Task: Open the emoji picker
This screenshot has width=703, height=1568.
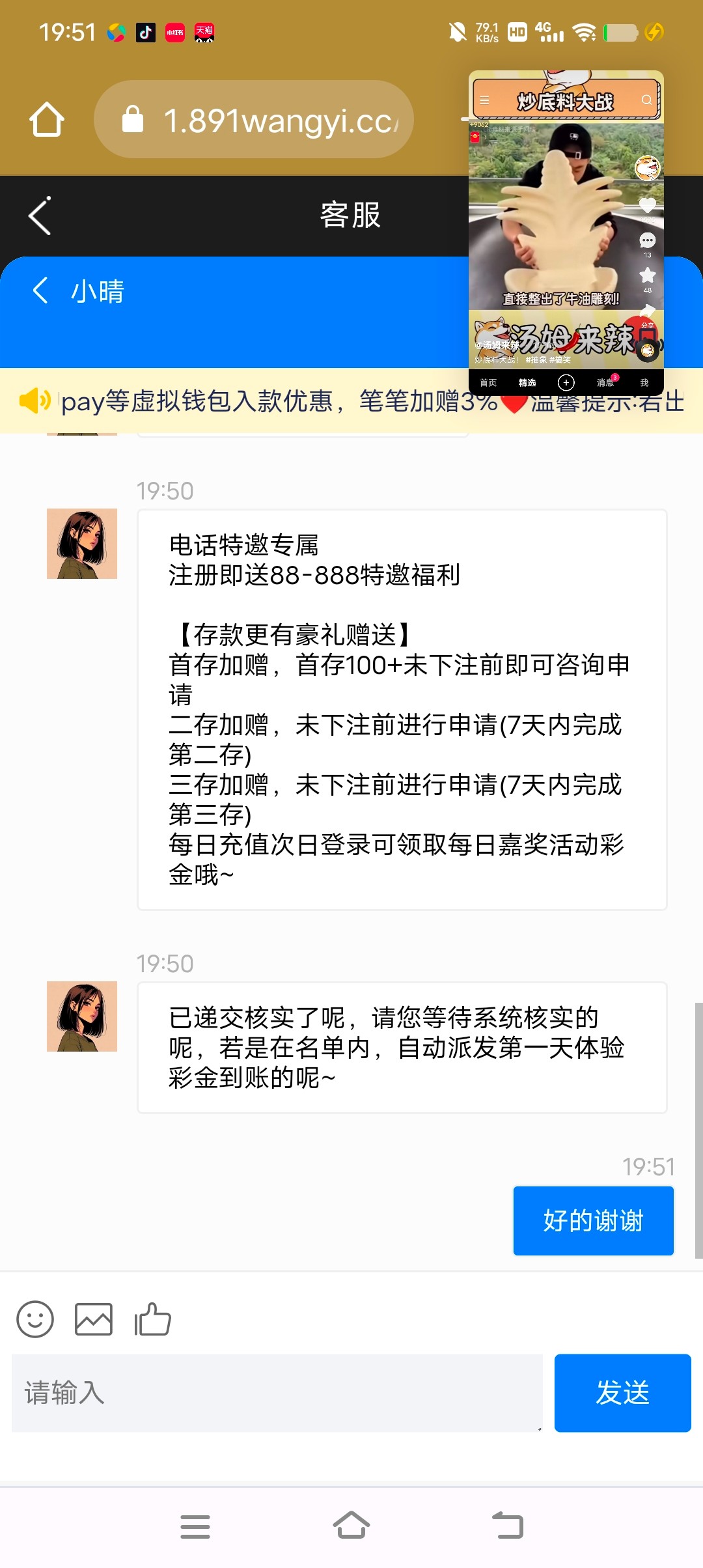Action: click(35, 1320)
